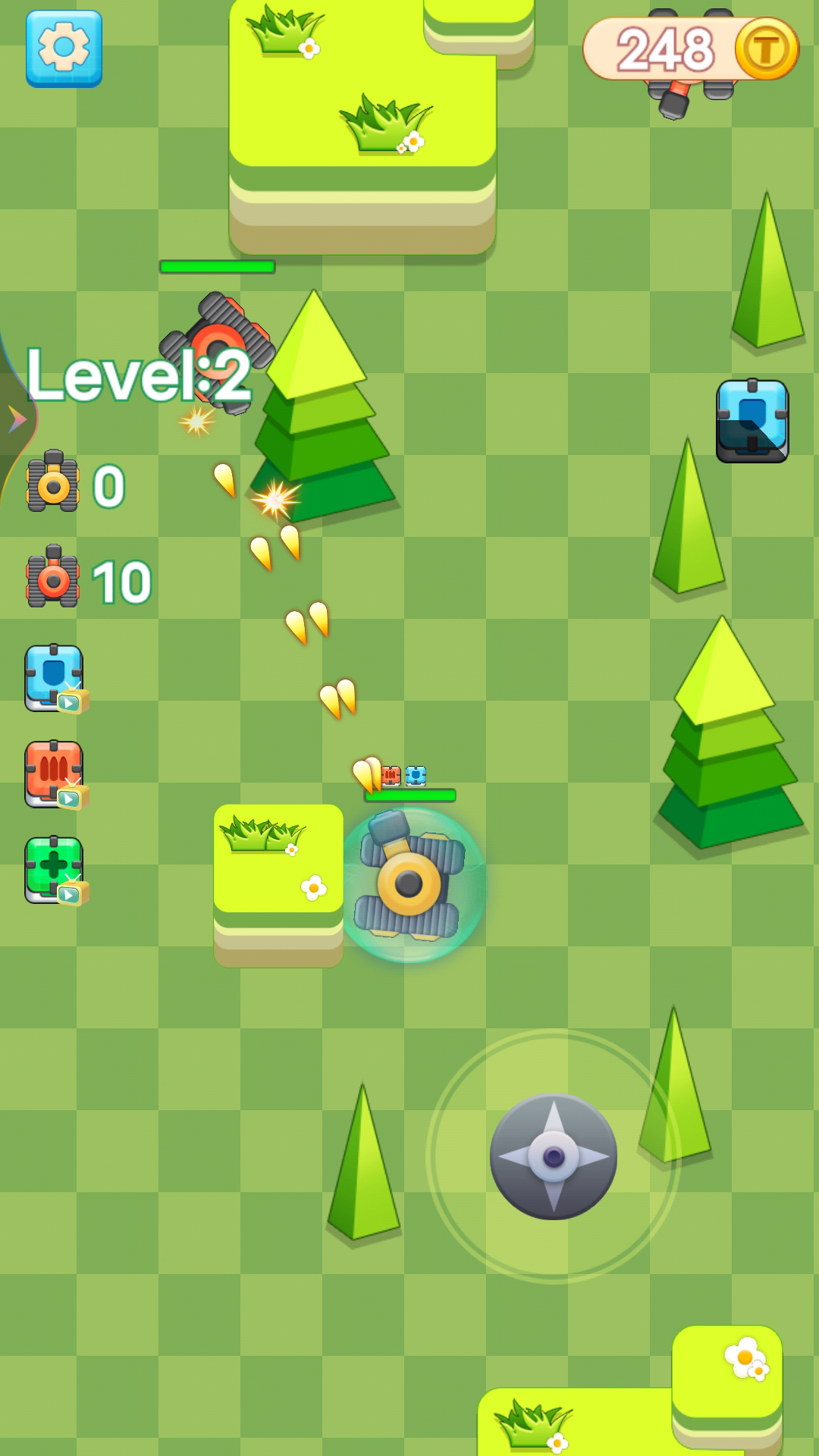Open the coin balance counter
The width and height of the screenshot is (819, 1456).
coord(690,50)
